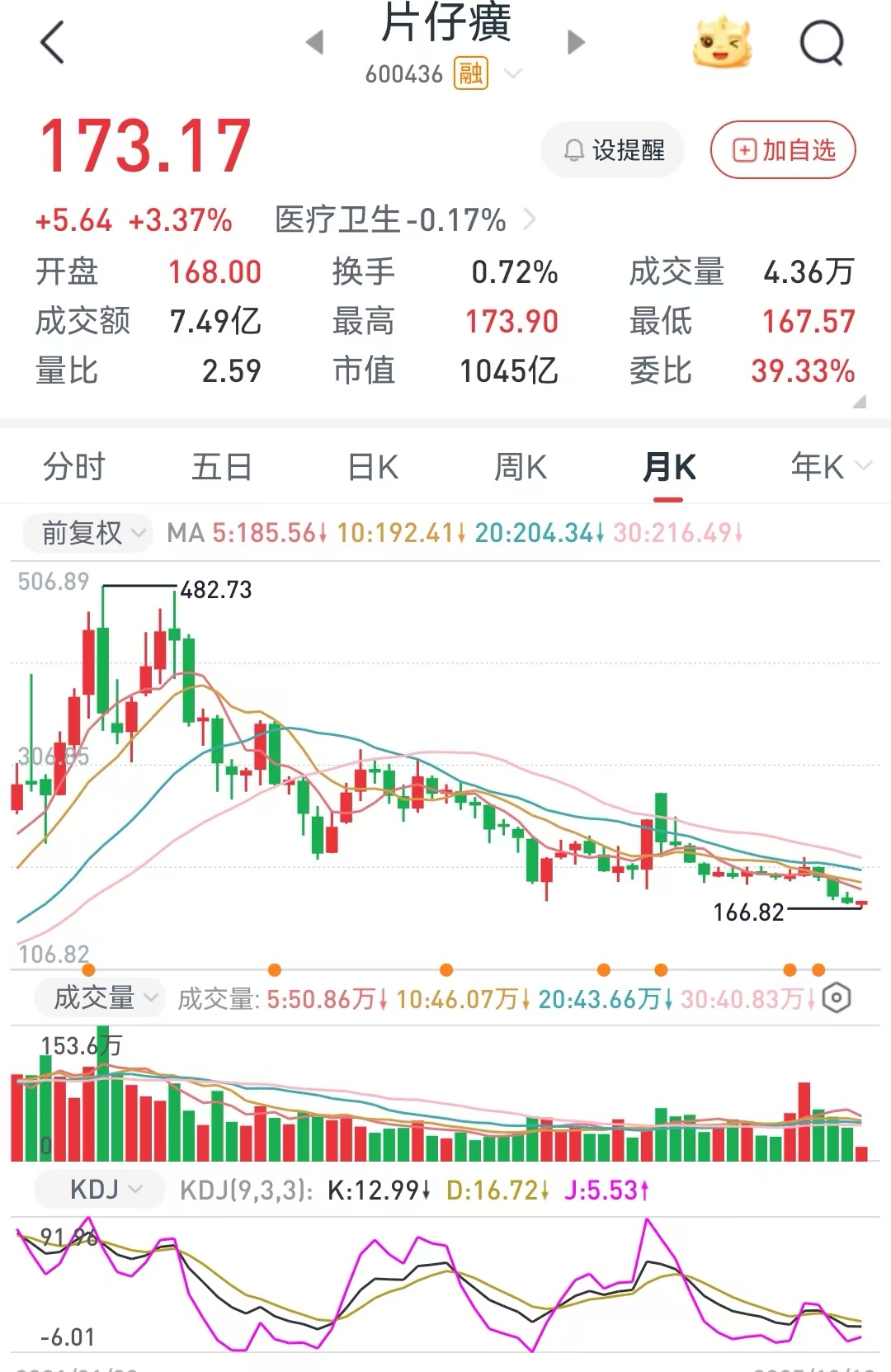Switch to the 分时 chart tab
The width and height of the screenshot is (891, 1372).
tap(74, 467)
